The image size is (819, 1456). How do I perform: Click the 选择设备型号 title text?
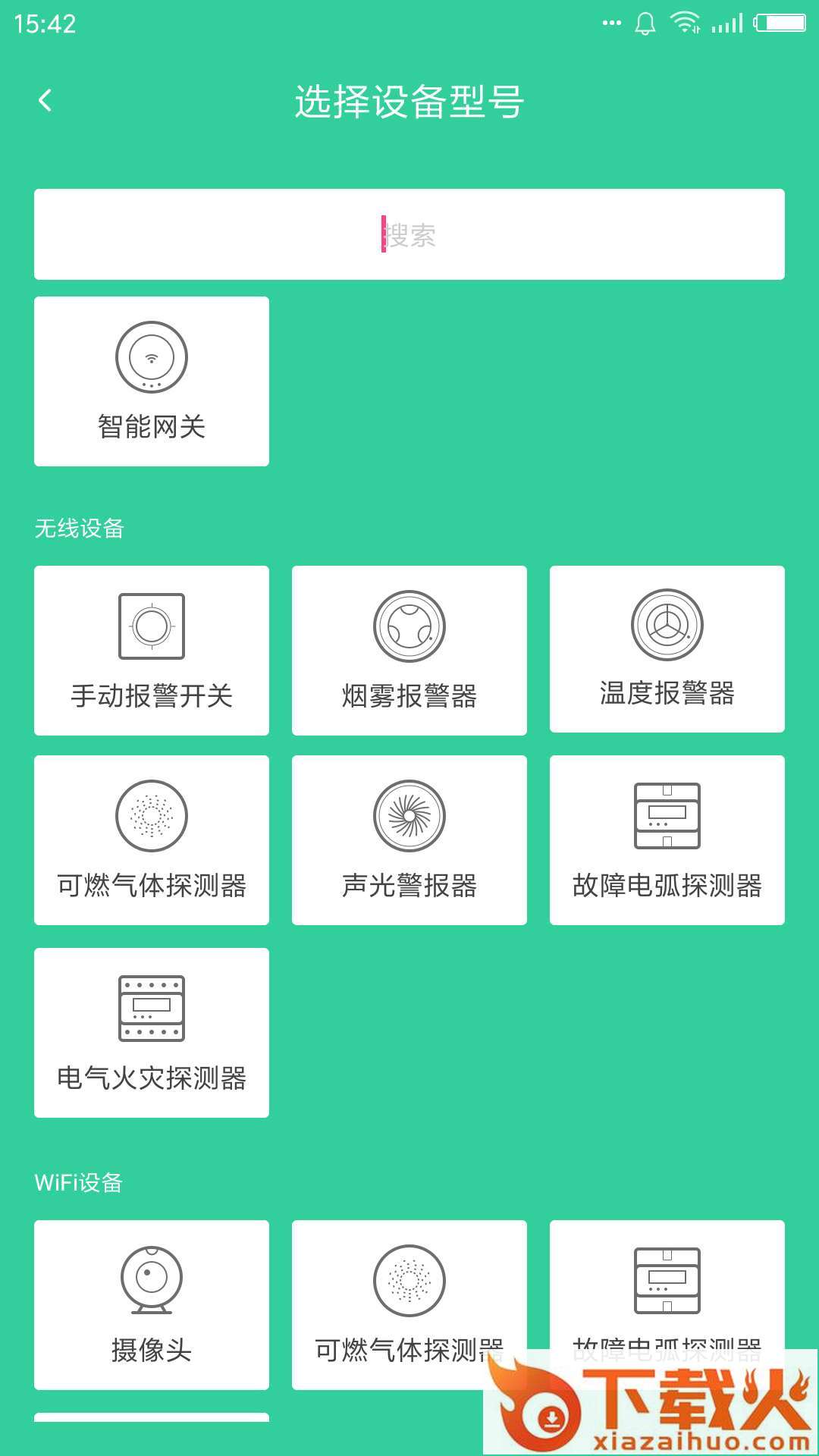click(409, 102)
